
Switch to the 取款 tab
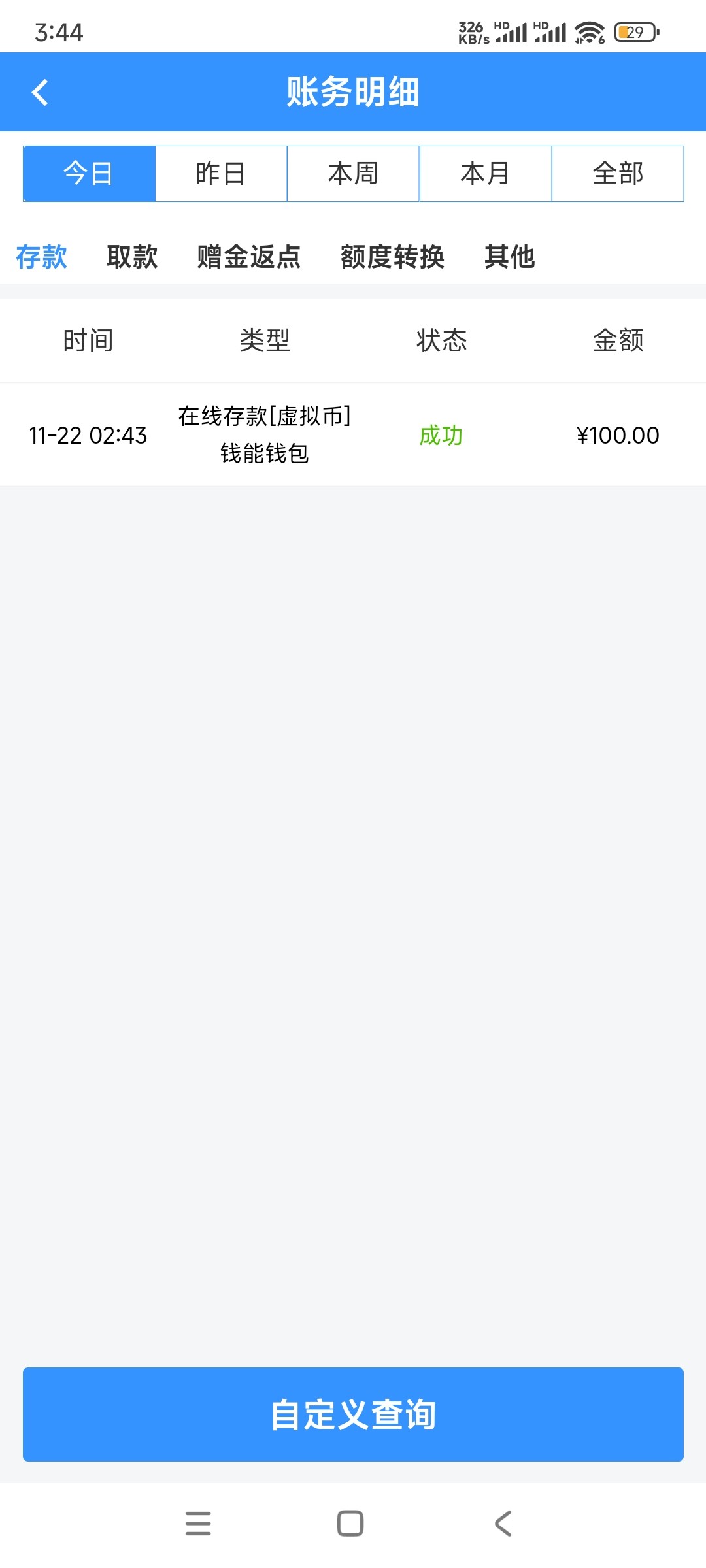point(132,257)
